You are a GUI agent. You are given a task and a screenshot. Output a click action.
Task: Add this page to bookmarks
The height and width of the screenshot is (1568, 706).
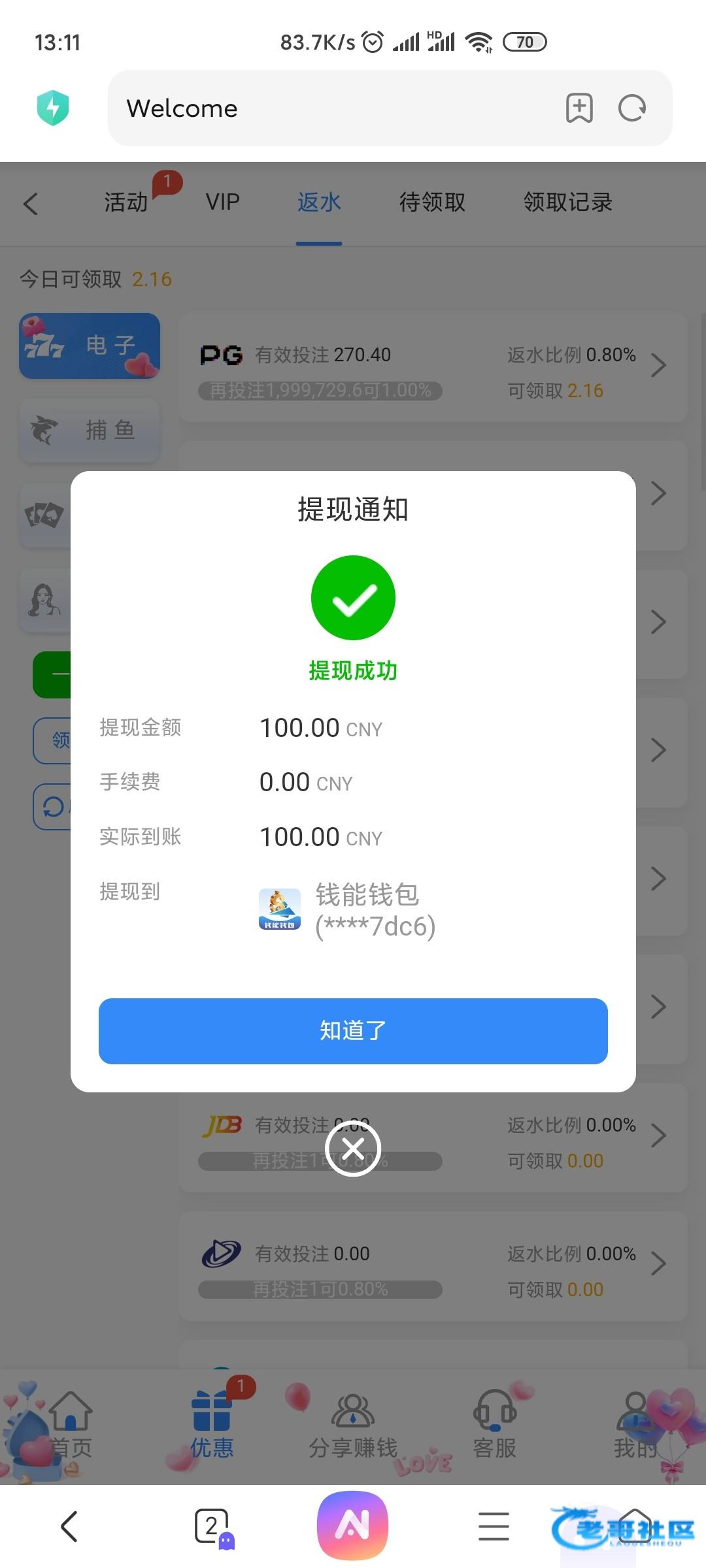[579, 108]
